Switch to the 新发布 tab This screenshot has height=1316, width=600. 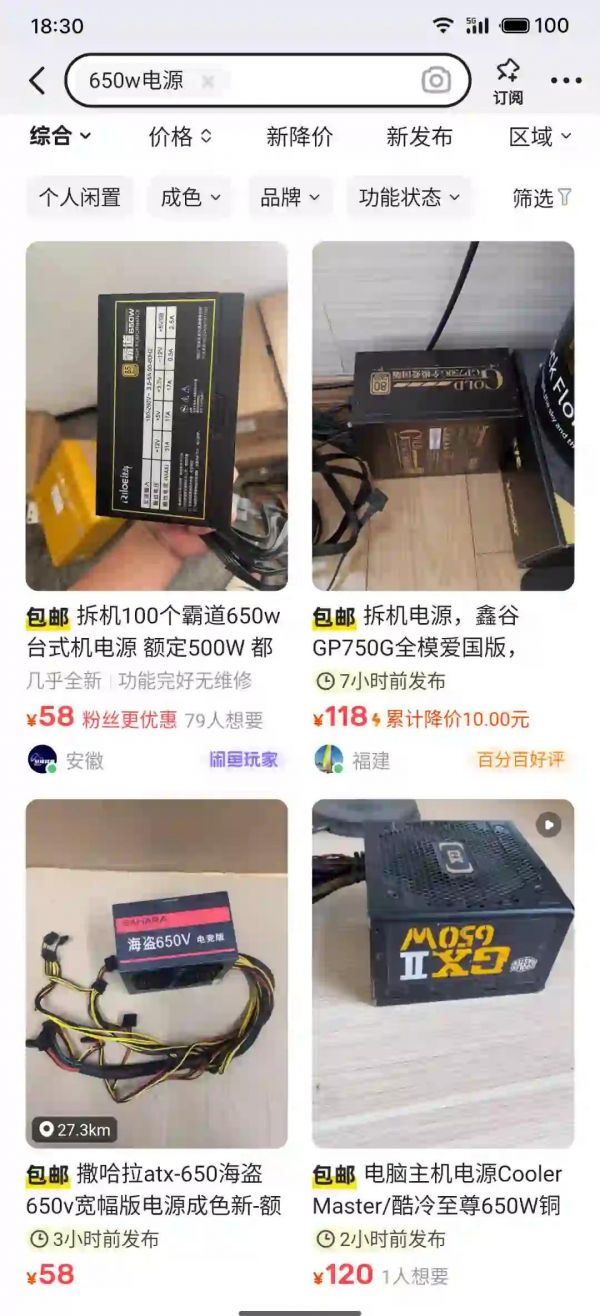tap(419, 137)
